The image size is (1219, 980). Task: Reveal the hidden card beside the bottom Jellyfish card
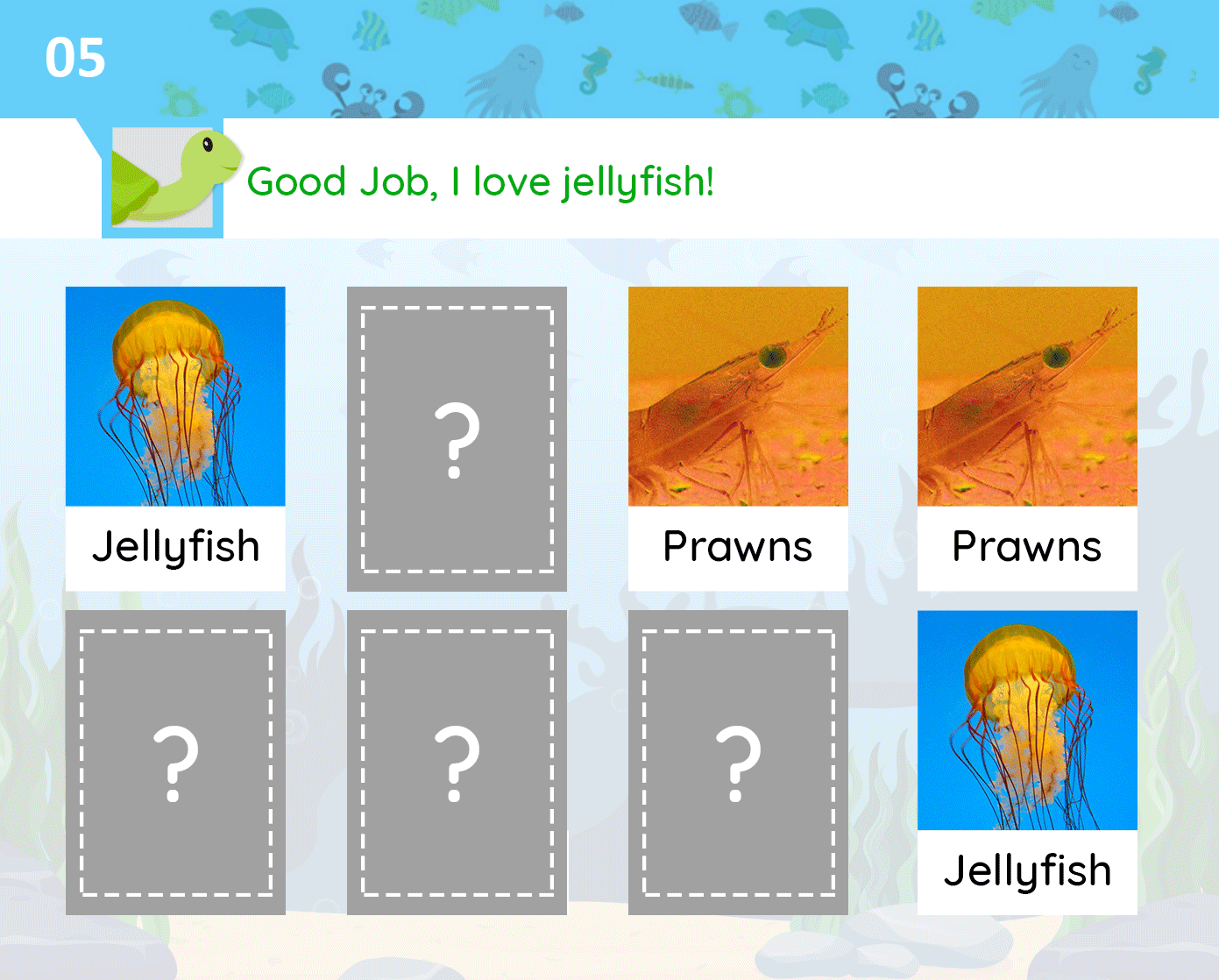click(x=738, y=763)
